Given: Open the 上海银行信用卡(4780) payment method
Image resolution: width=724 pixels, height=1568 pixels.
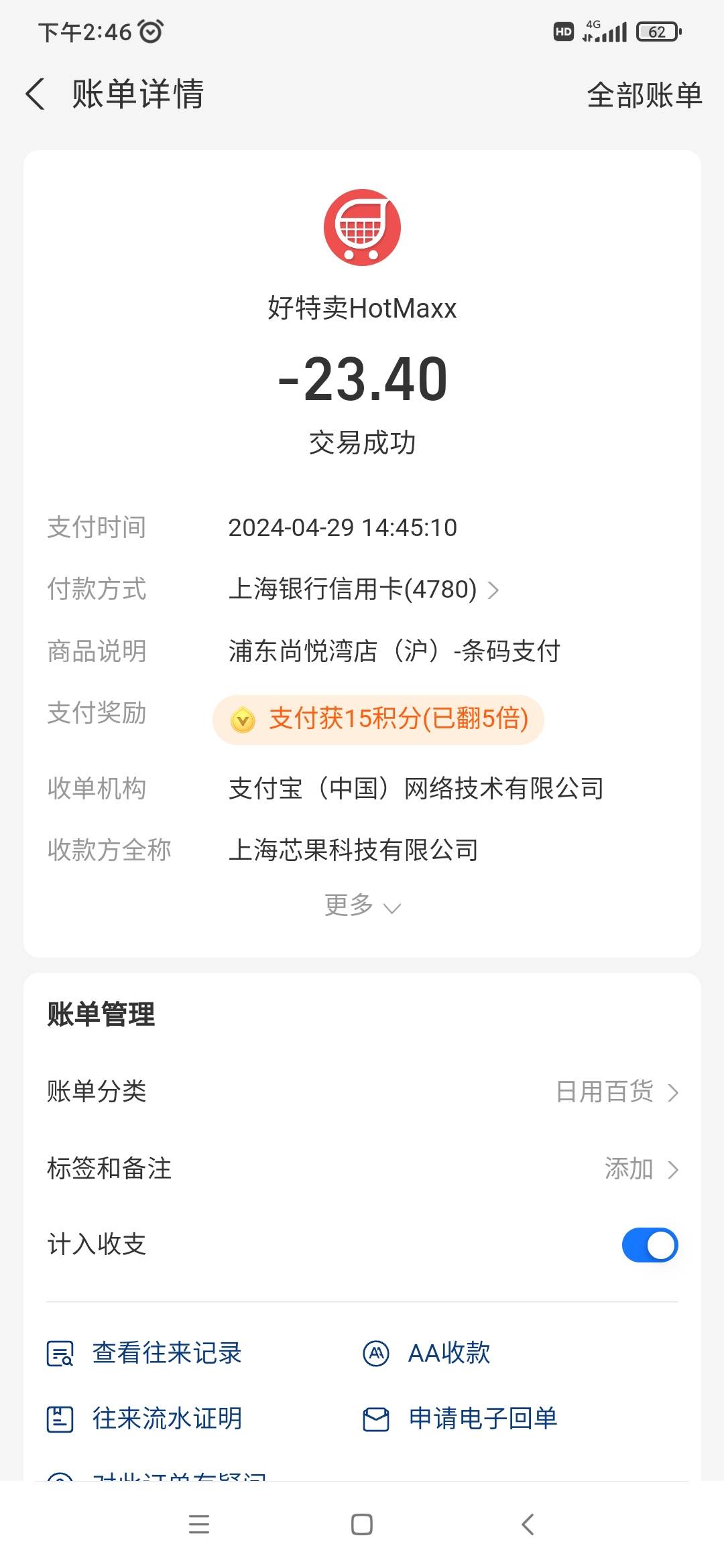Looking at the screenshot, I should pyautogui.click(x=363, y=590).
